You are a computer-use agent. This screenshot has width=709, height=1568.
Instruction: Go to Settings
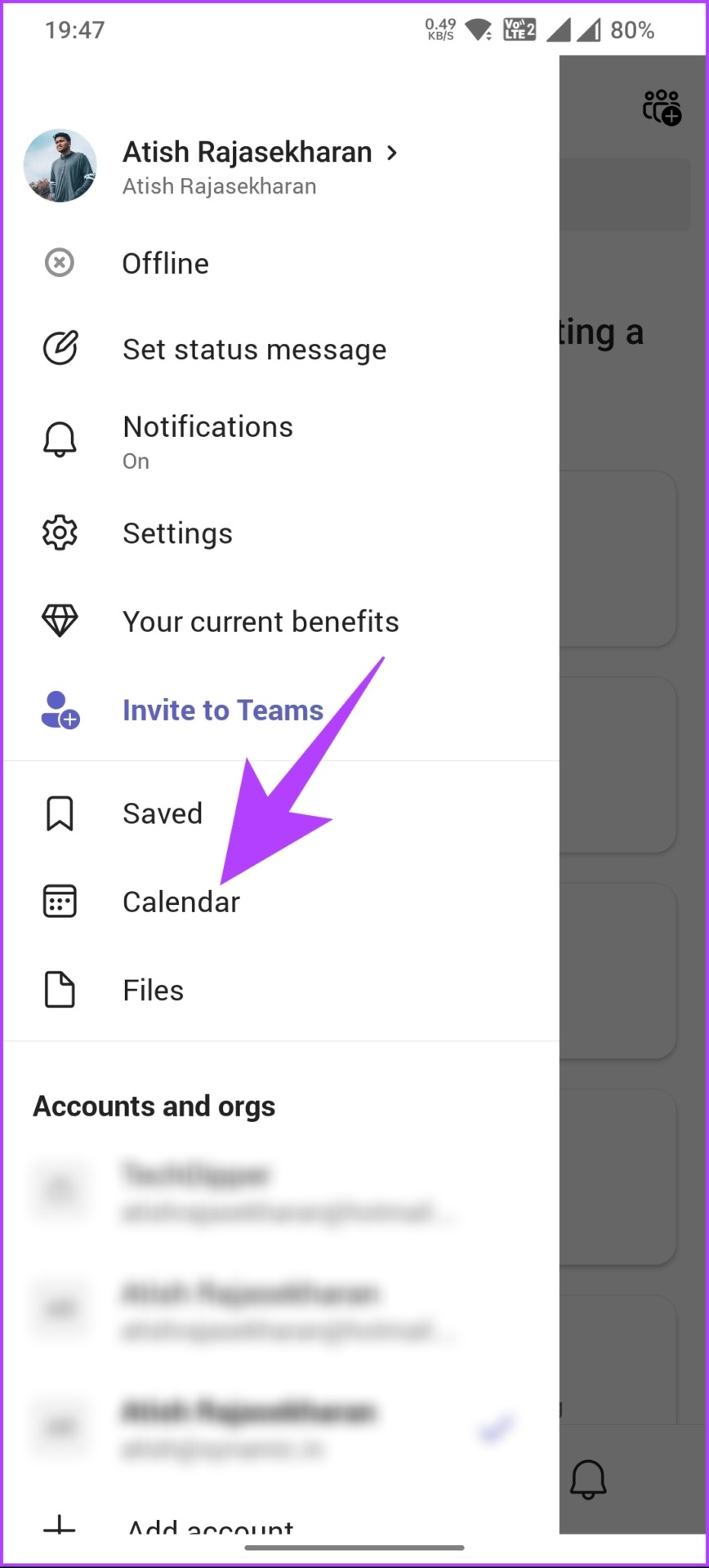tap(281, 533)
